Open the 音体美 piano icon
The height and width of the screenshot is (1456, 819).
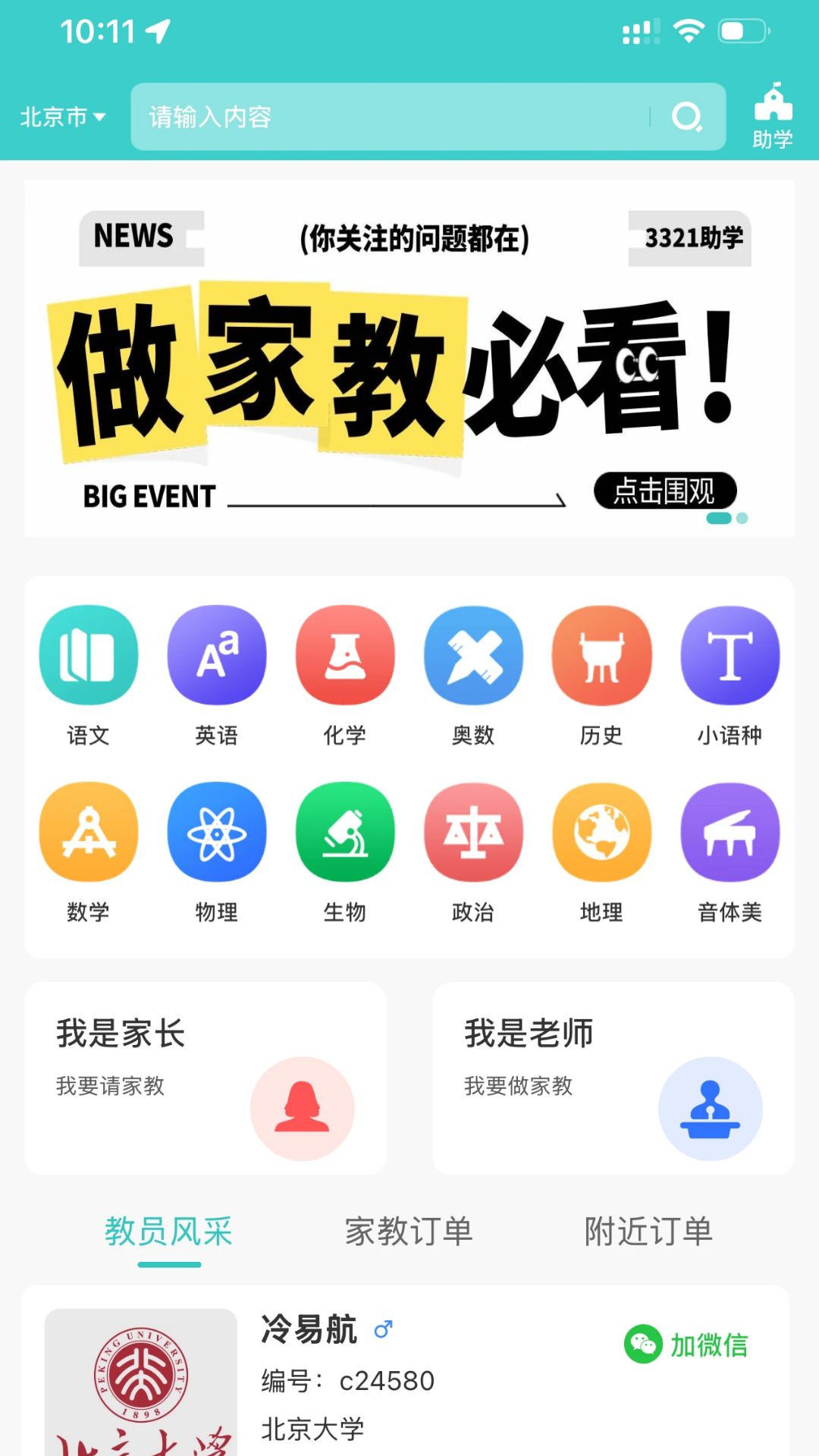point(730,832)
